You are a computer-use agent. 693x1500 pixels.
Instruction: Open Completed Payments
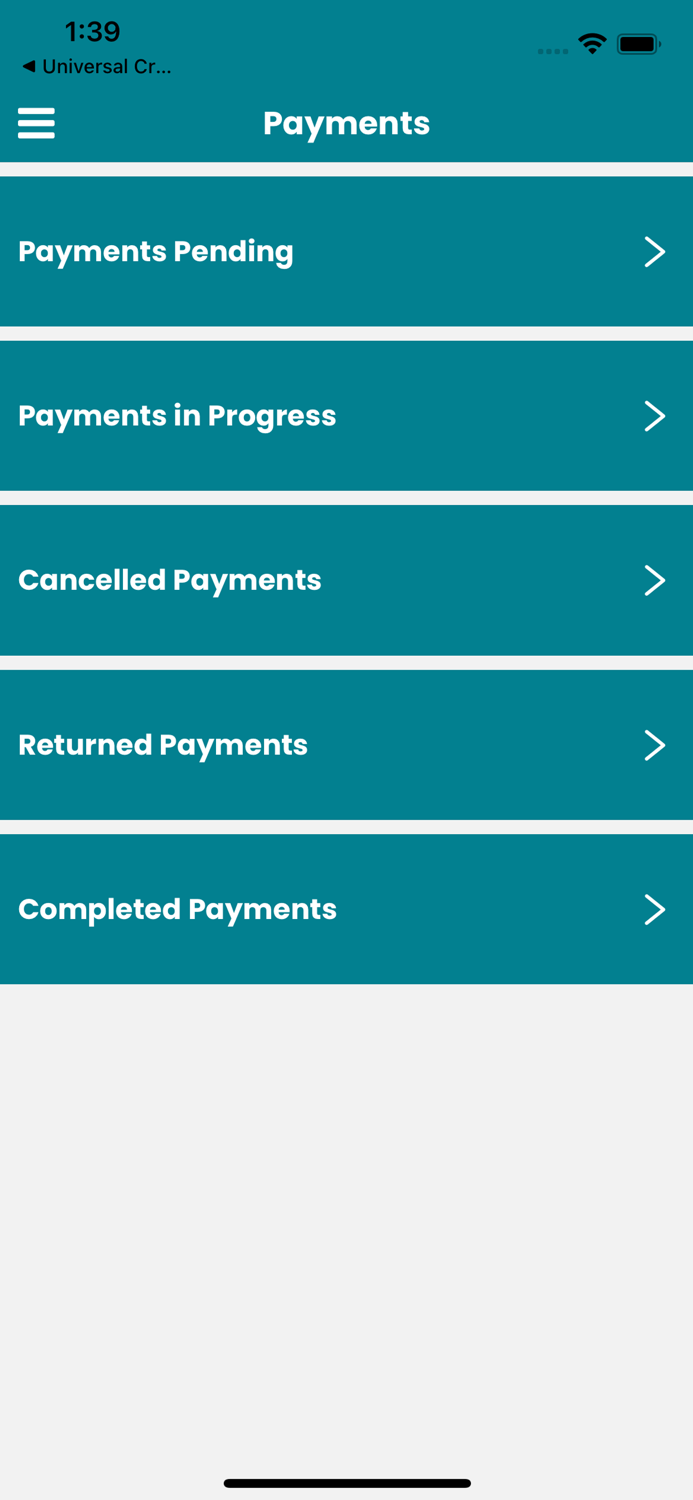[x=346, y=909]
